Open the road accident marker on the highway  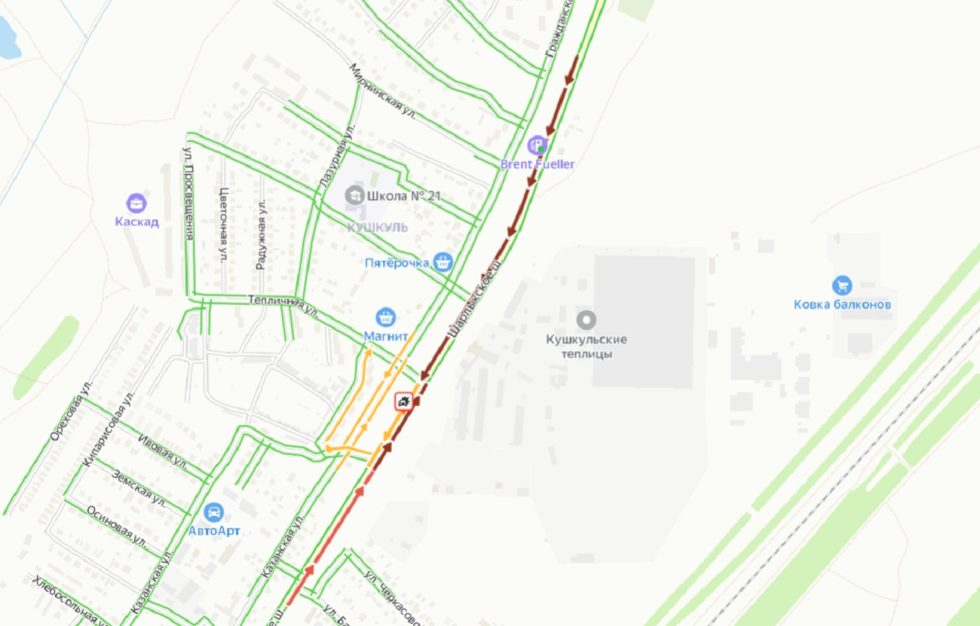click(x=404, y=401)
